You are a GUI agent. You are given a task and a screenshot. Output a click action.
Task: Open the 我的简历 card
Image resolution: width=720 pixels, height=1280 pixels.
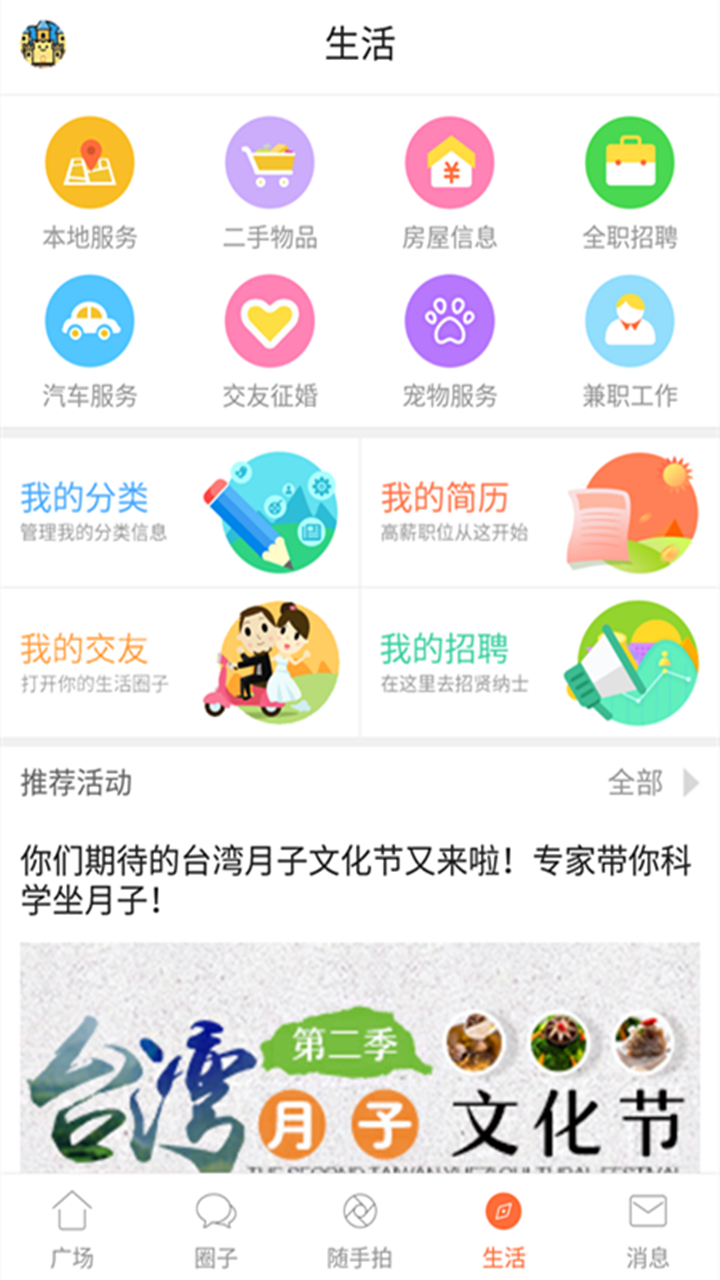[x=540, y=512]
